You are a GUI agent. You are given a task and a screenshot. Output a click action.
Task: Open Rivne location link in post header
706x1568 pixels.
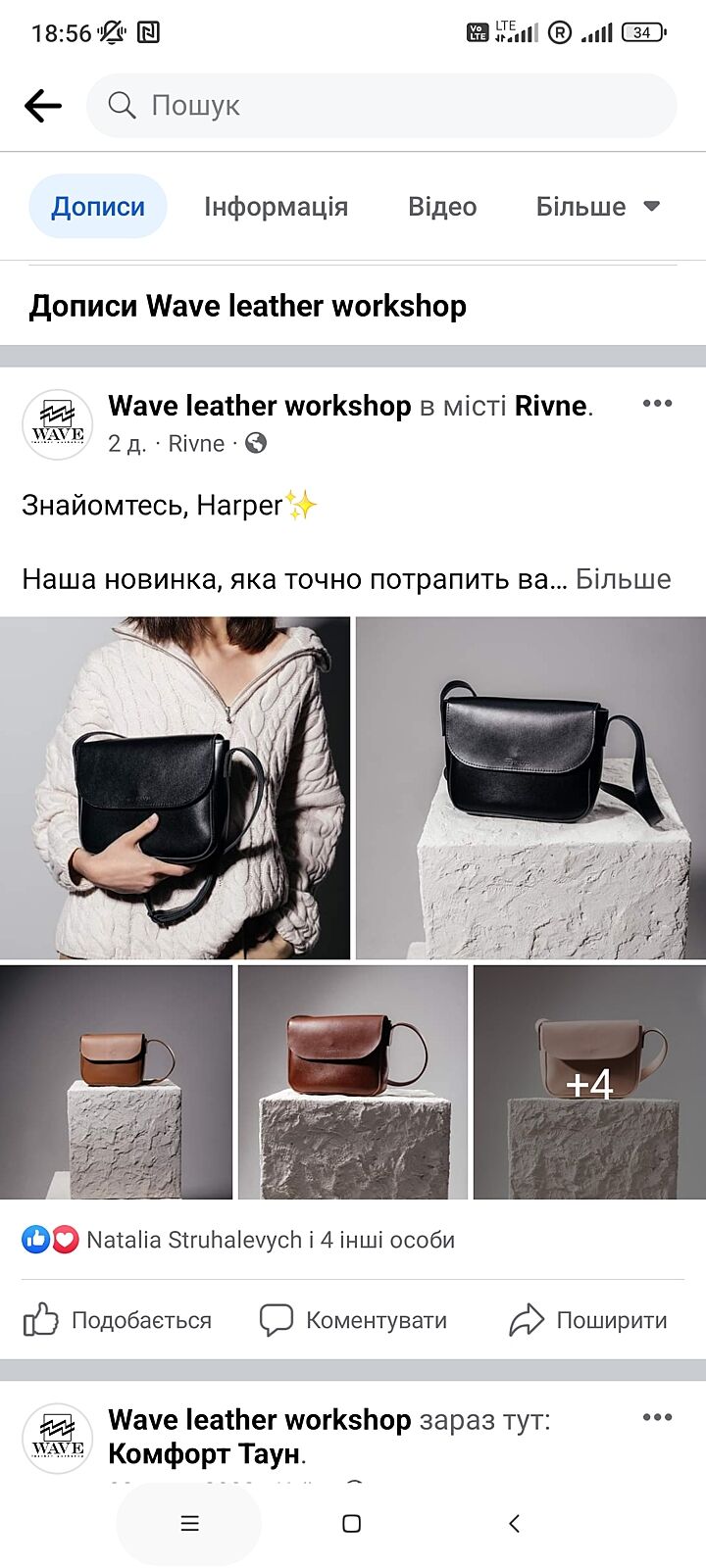(x=551, y=406)
